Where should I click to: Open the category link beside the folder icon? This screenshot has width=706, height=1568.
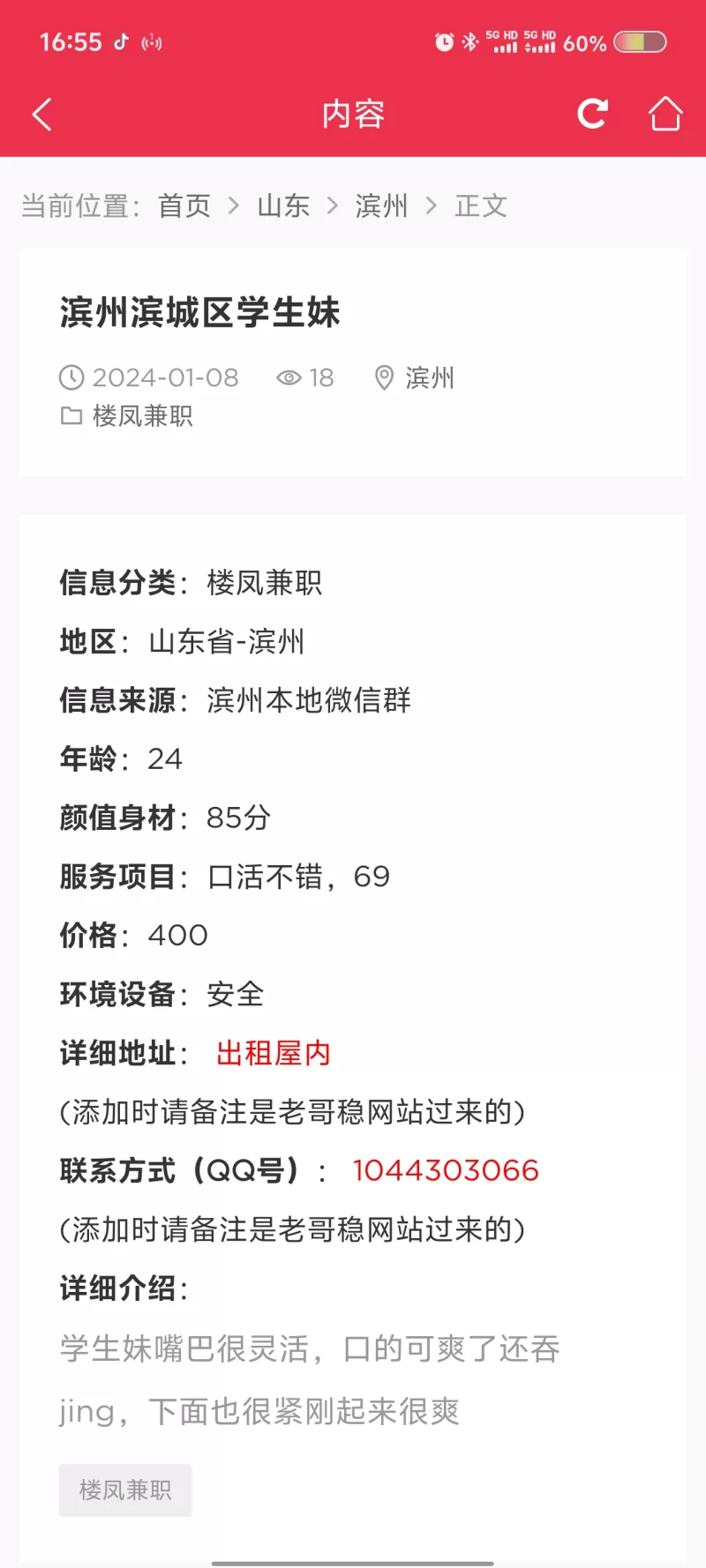(142, 415)
